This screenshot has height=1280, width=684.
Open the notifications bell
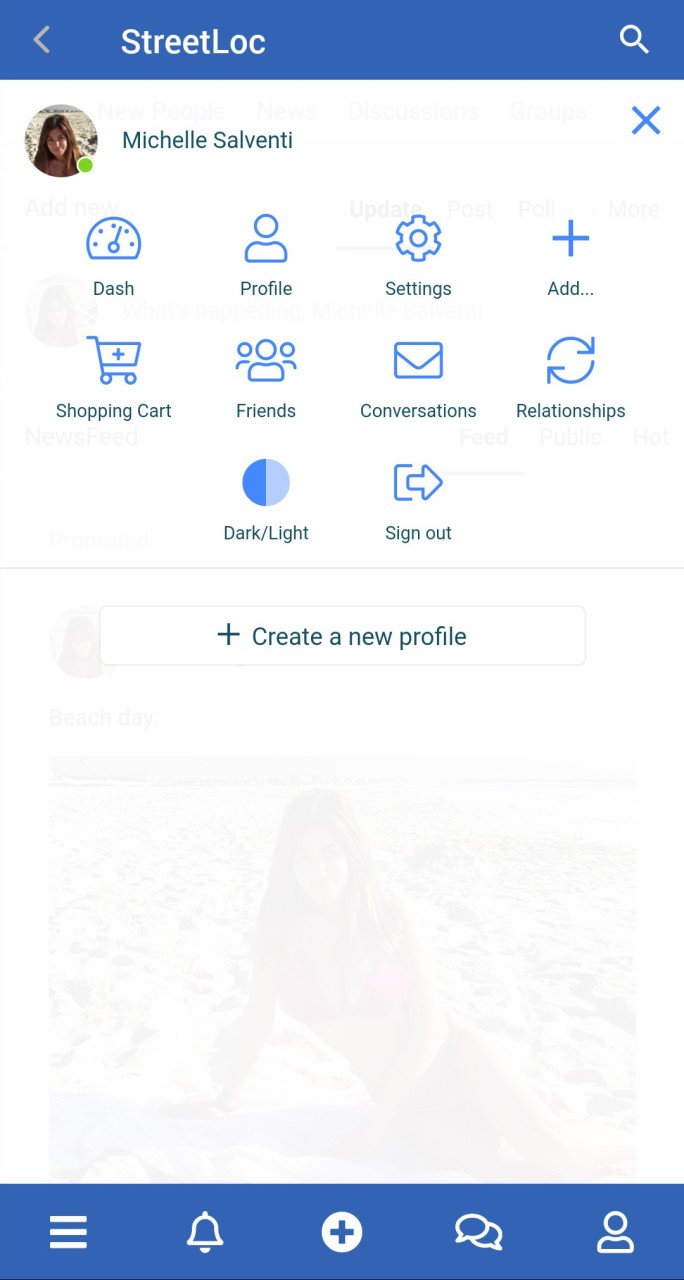(x=205, y=1232)
